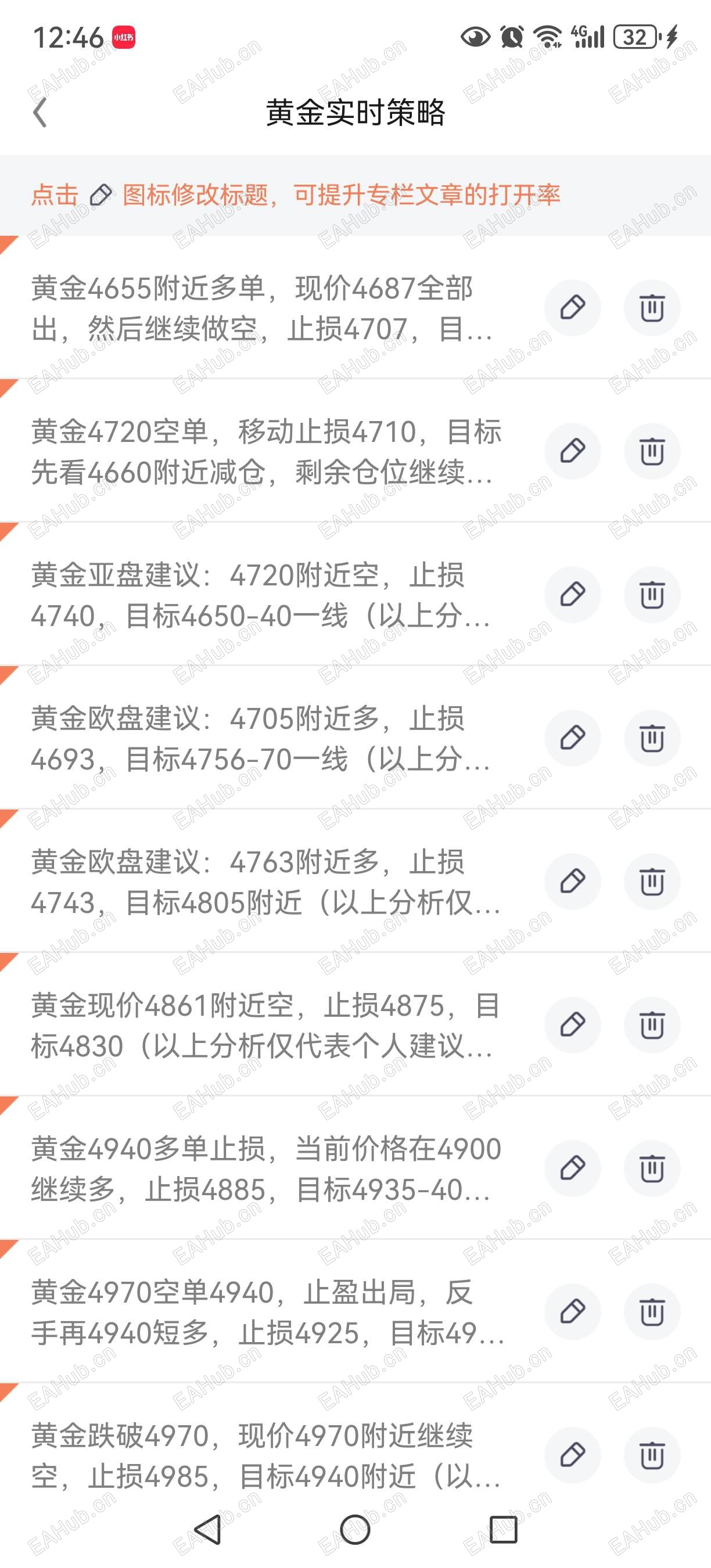Edit the 黄金欧盘建议 4705附近多 entry
The width and height of the screenshot is (711, 1568).
(573, 738)
